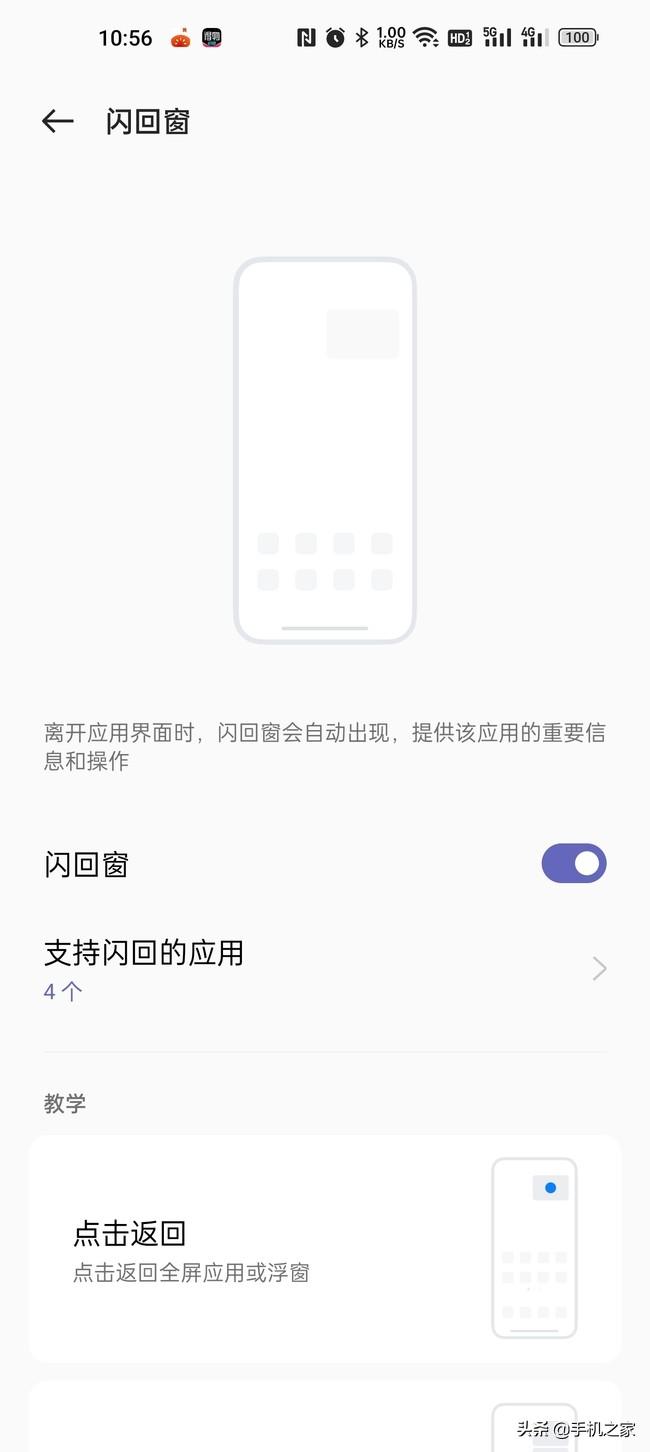Go back using the arrow icon
Image resolution: width=650 pixels, height=1452 pixels.
pyautogui.click(x=58, y=122)
